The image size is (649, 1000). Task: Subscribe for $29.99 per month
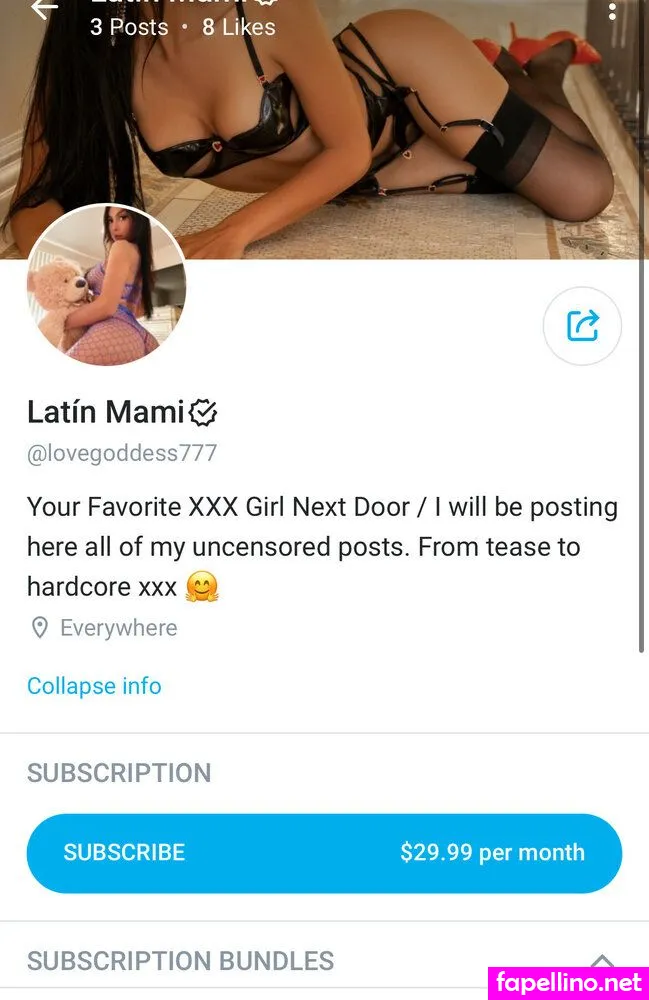tap(324, 853)
